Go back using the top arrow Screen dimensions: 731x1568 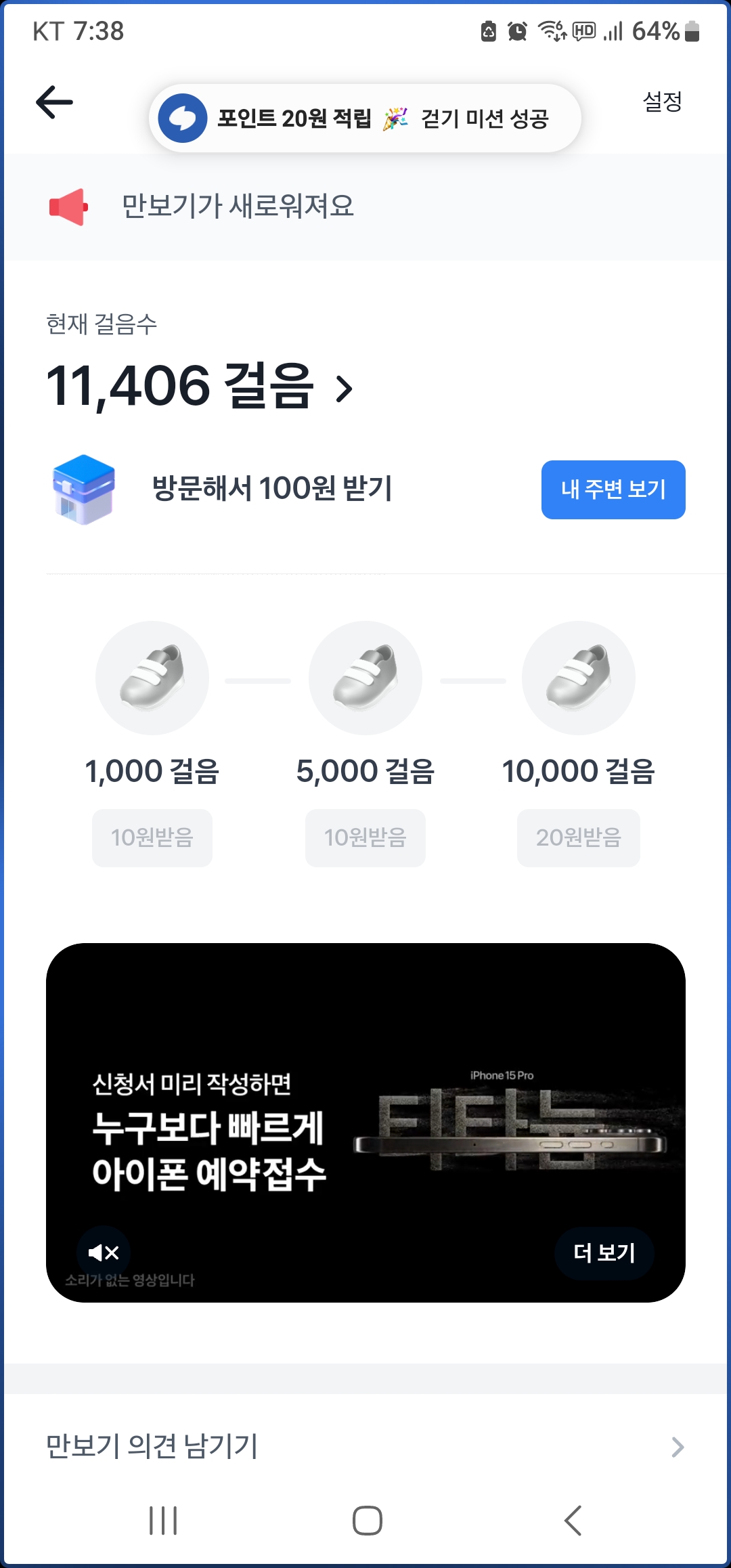click(55, 103)
